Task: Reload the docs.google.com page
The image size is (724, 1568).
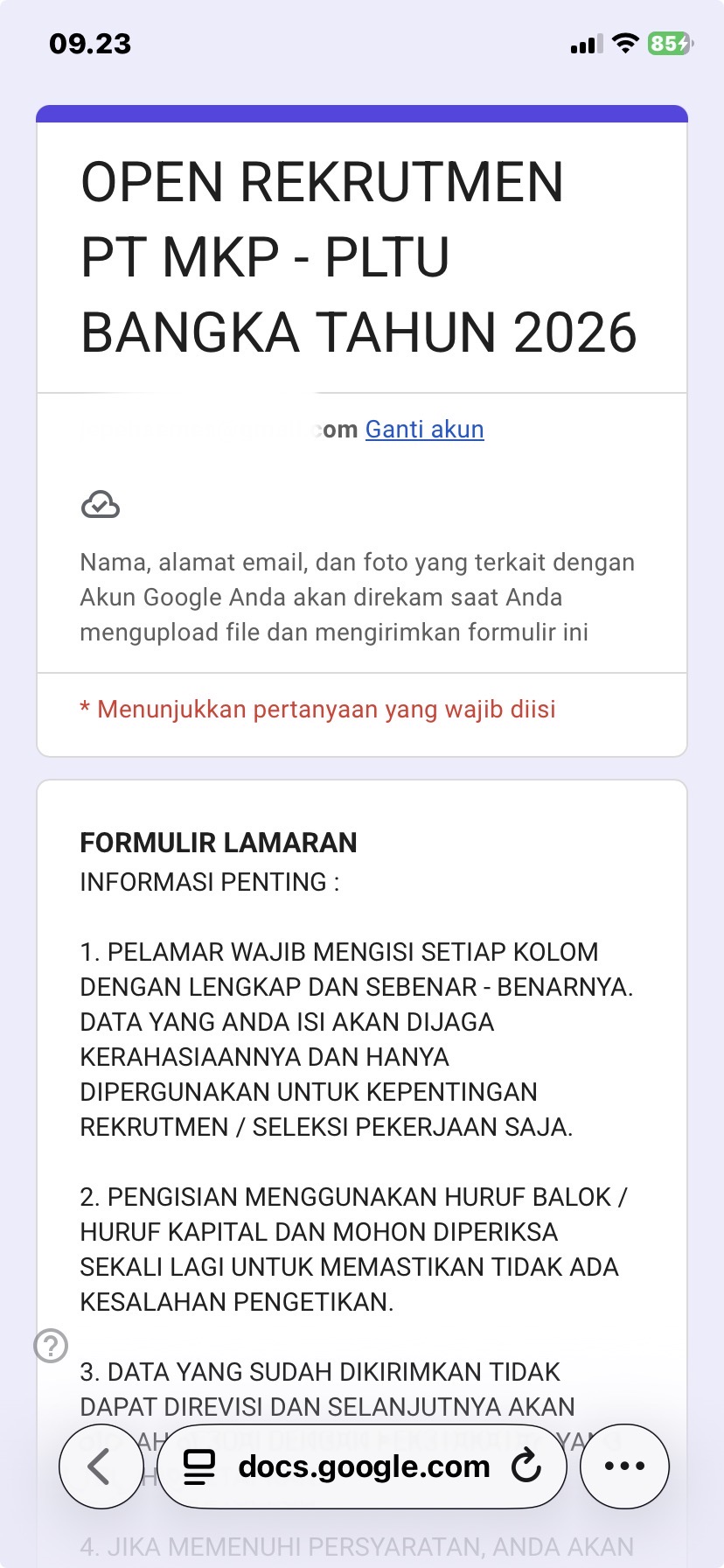Action: pyautogui.click(x=526, y=1466)
